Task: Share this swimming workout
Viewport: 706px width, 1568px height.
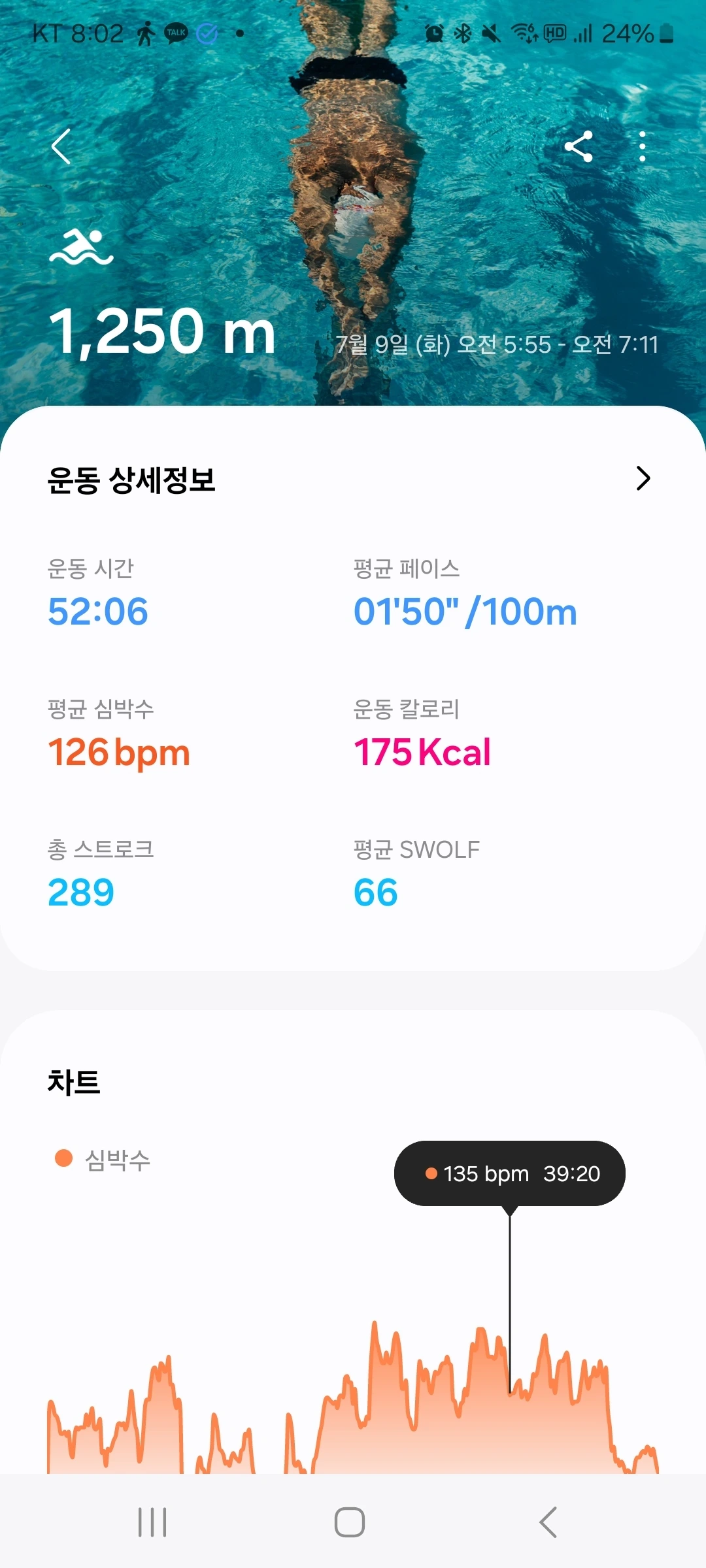Action: tap(579, 146)
